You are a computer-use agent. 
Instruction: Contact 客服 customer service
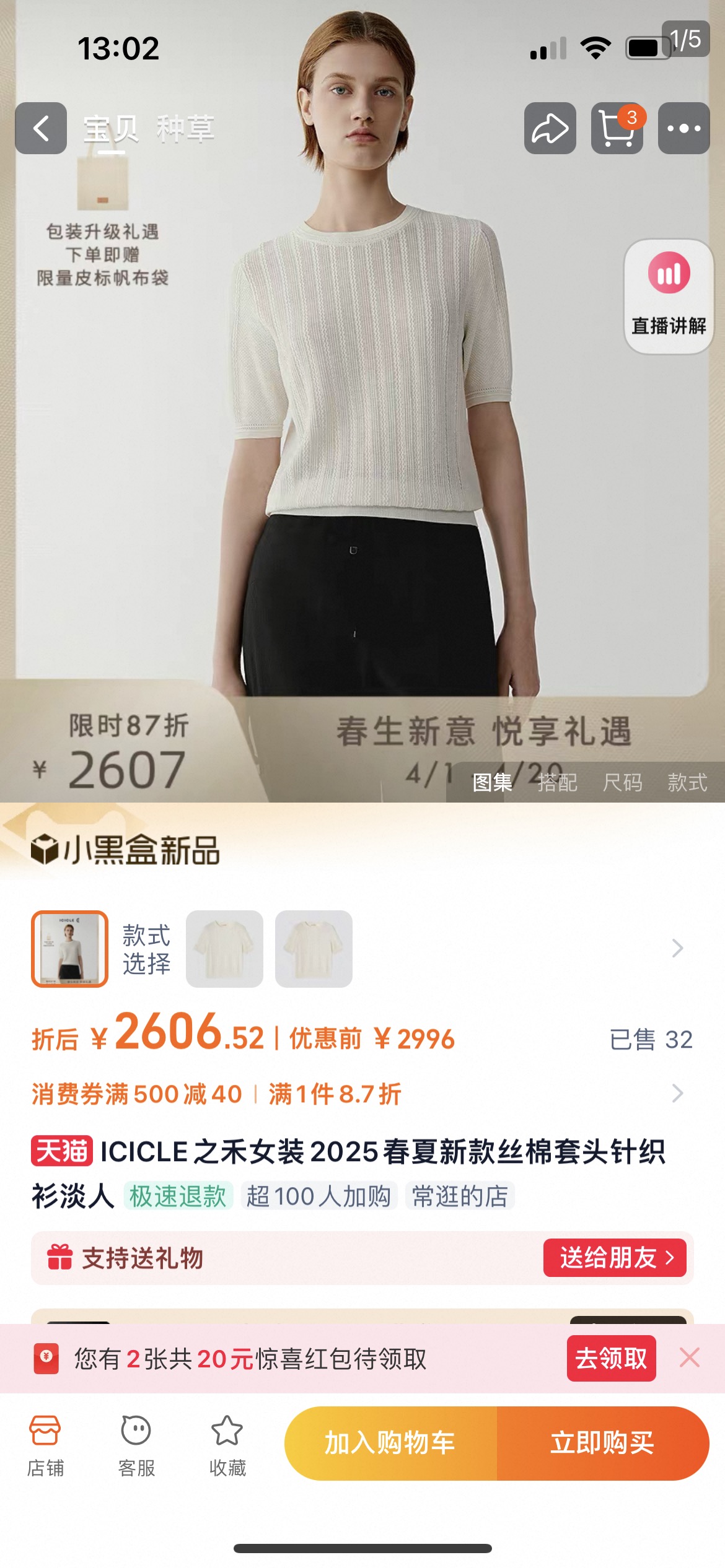(136, 1446)
